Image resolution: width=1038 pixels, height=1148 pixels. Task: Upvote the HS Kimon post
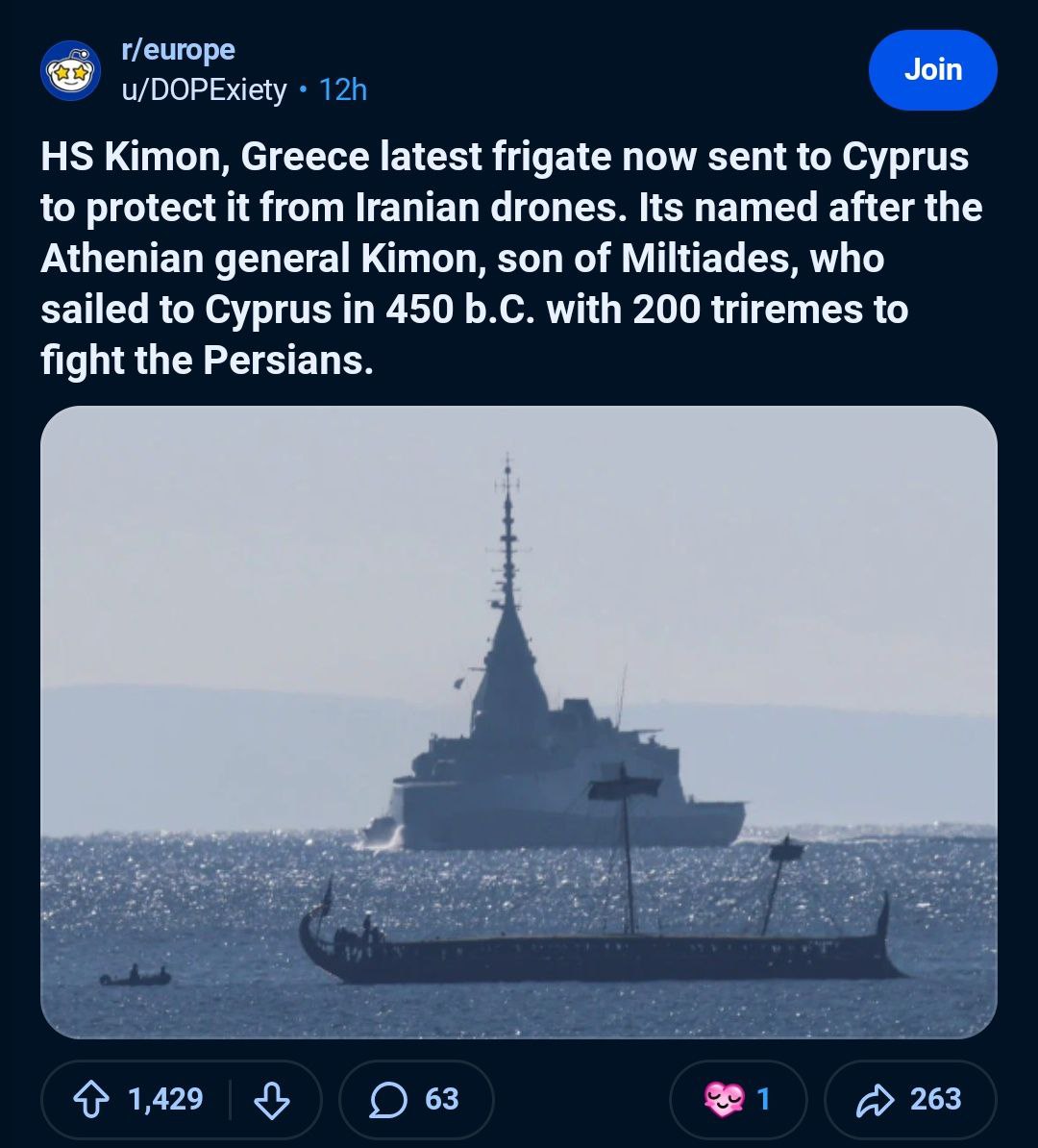(x=92, y=1099)
